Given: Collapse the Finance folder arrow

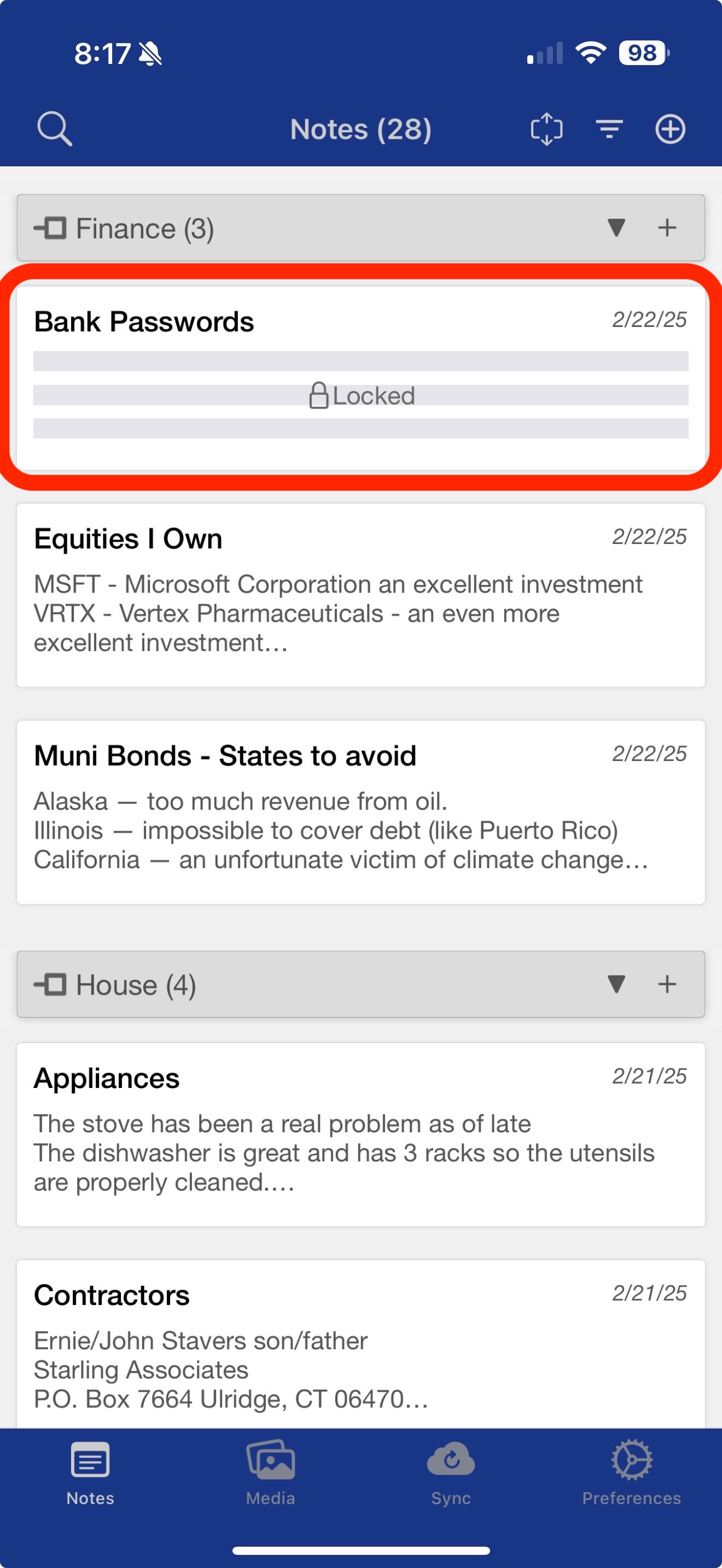Looking at the screenshot, I should (x=616, y=227).
